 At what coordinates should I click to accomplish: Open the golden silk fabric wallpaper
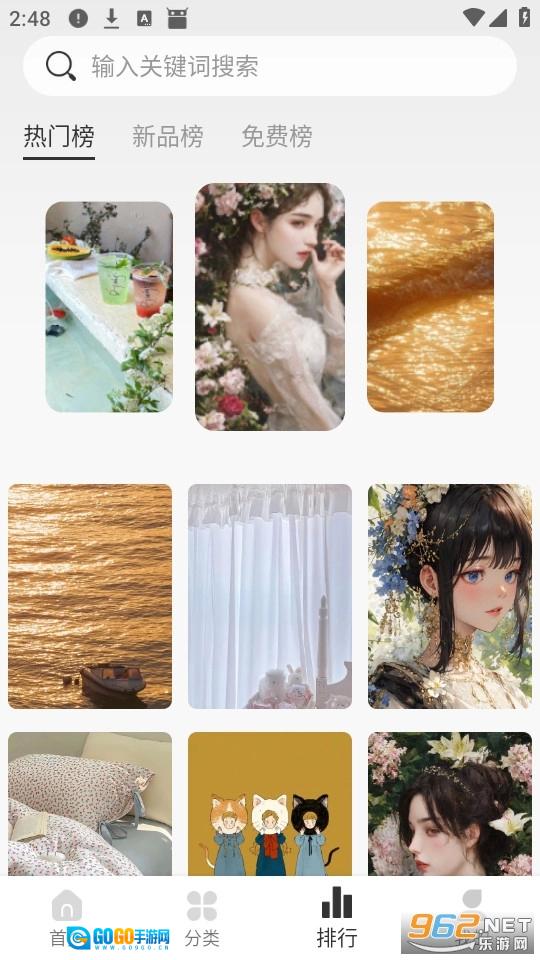[430, 307]
